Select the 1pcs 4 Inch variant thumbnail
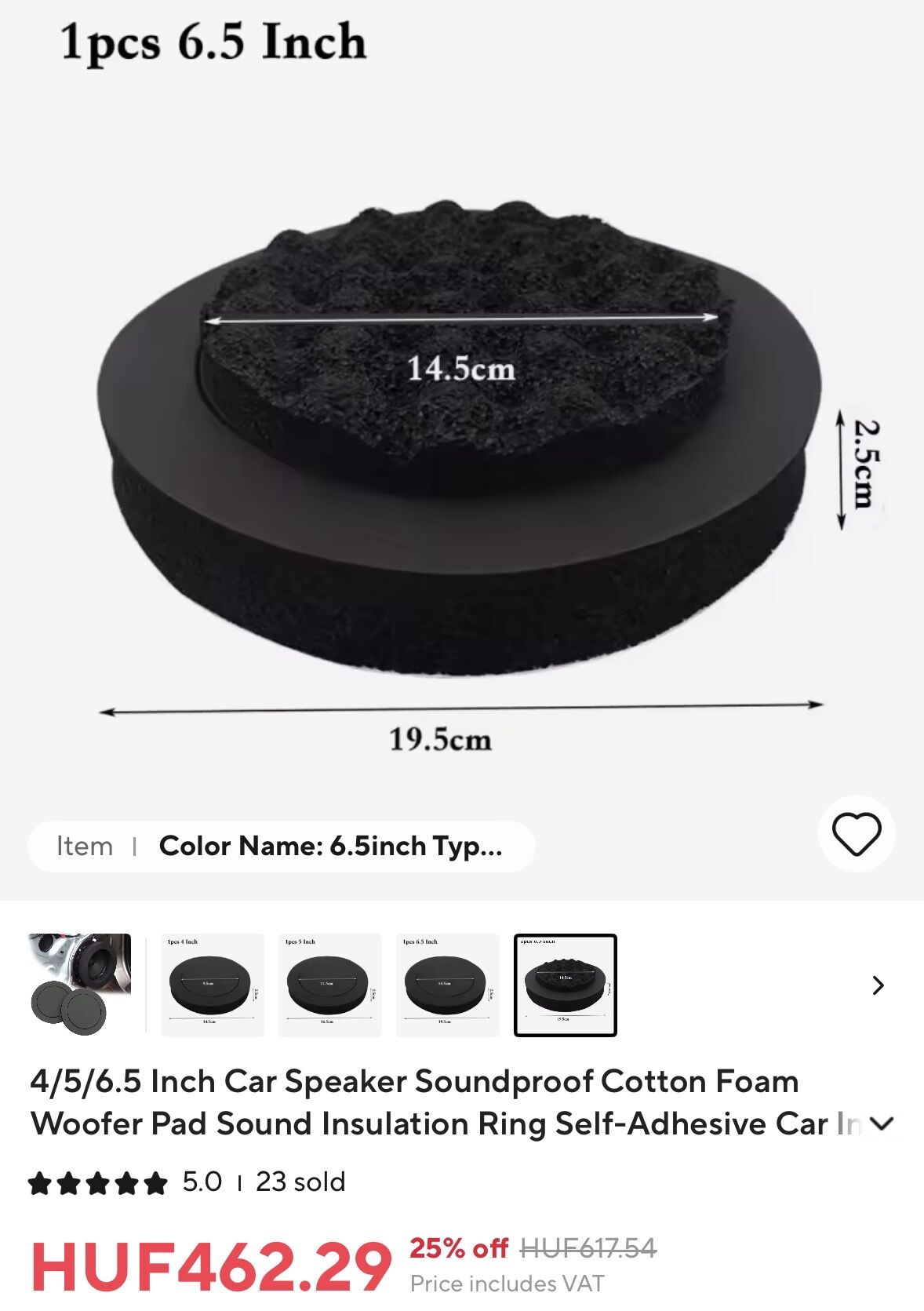 [212, 985]
